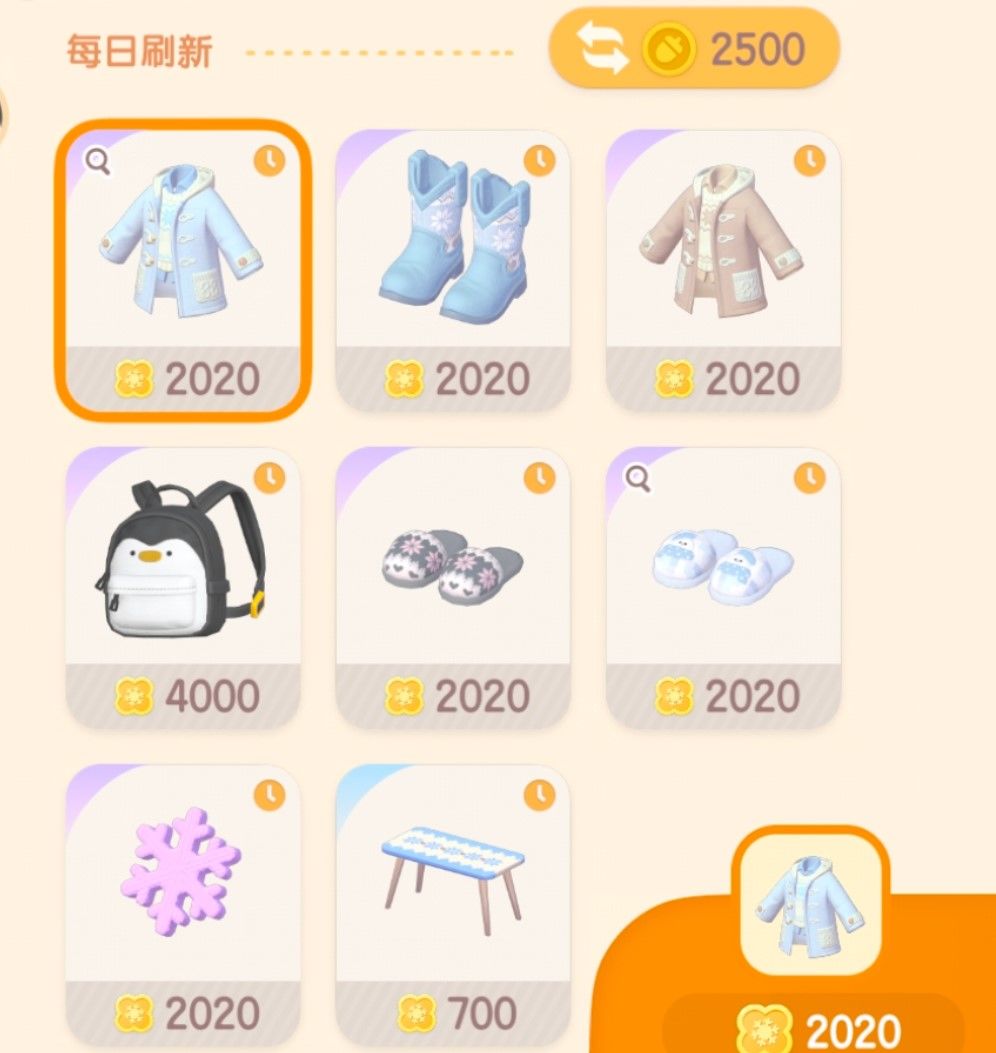Click the clock icon on the table card
Viewport: 996px width, 1053px height.
coord(538,796)
